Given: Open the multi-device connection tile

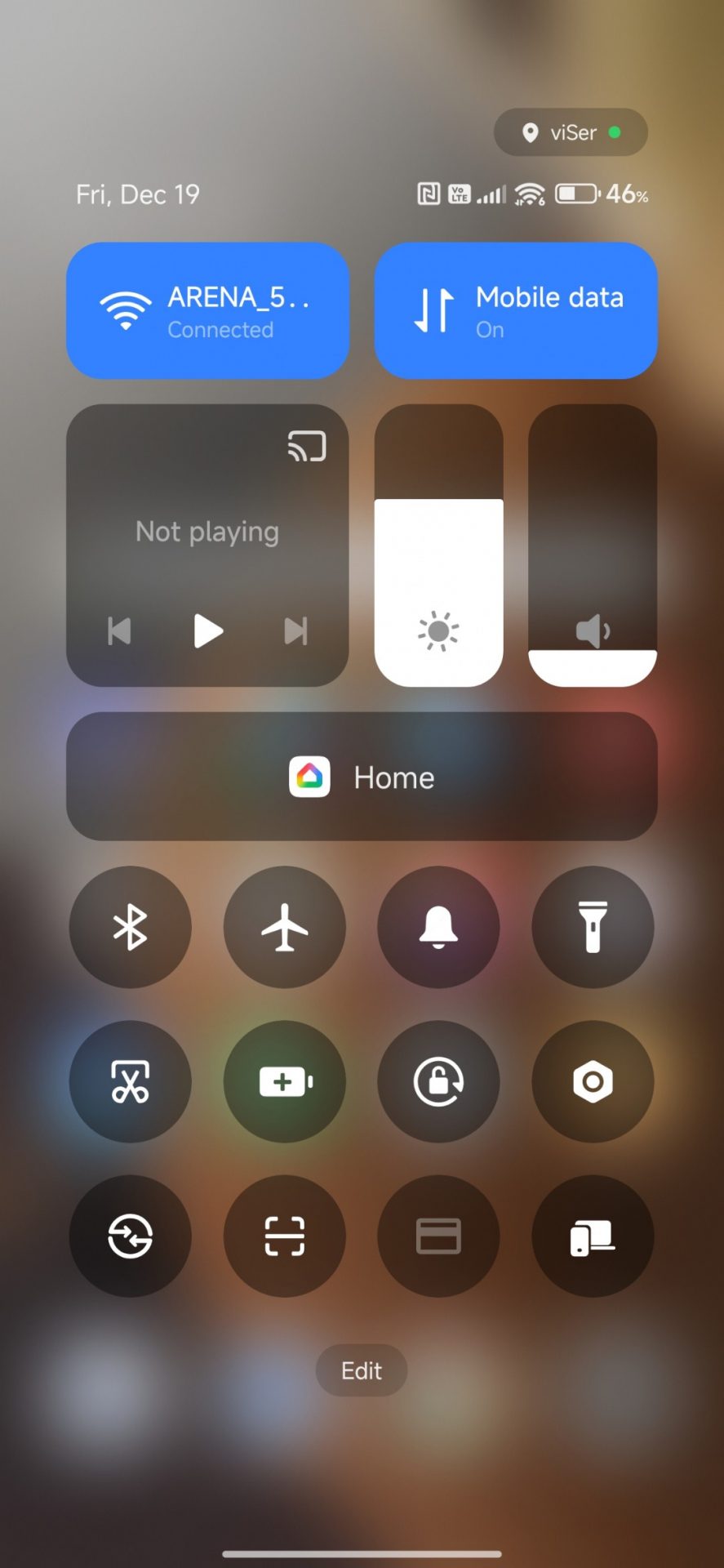Looking at the screenshot, I should pyautogui.click(x=593, y=1236).
